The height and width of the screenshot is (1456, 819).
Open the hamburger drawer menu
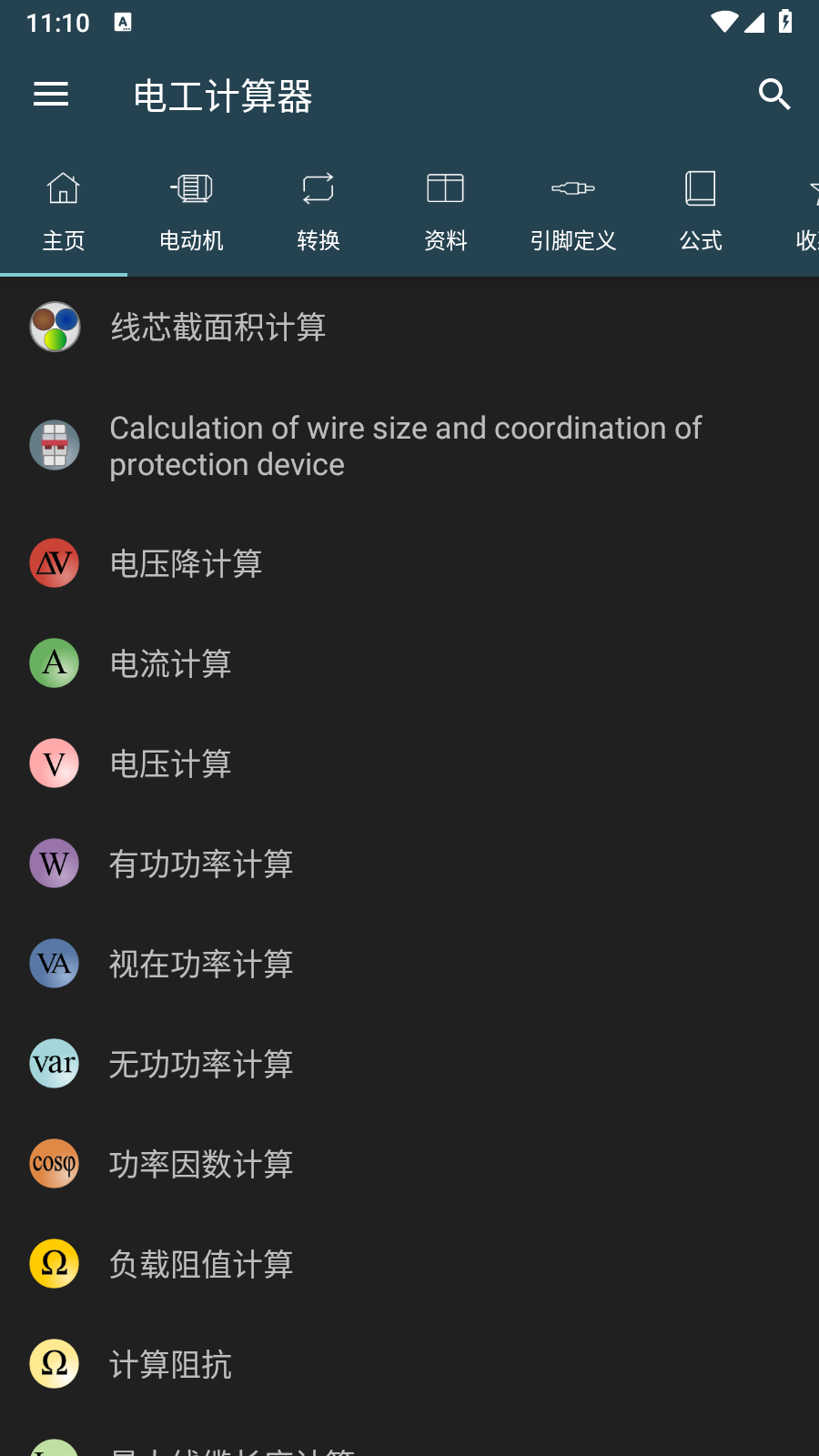click(x=51, y=95)
